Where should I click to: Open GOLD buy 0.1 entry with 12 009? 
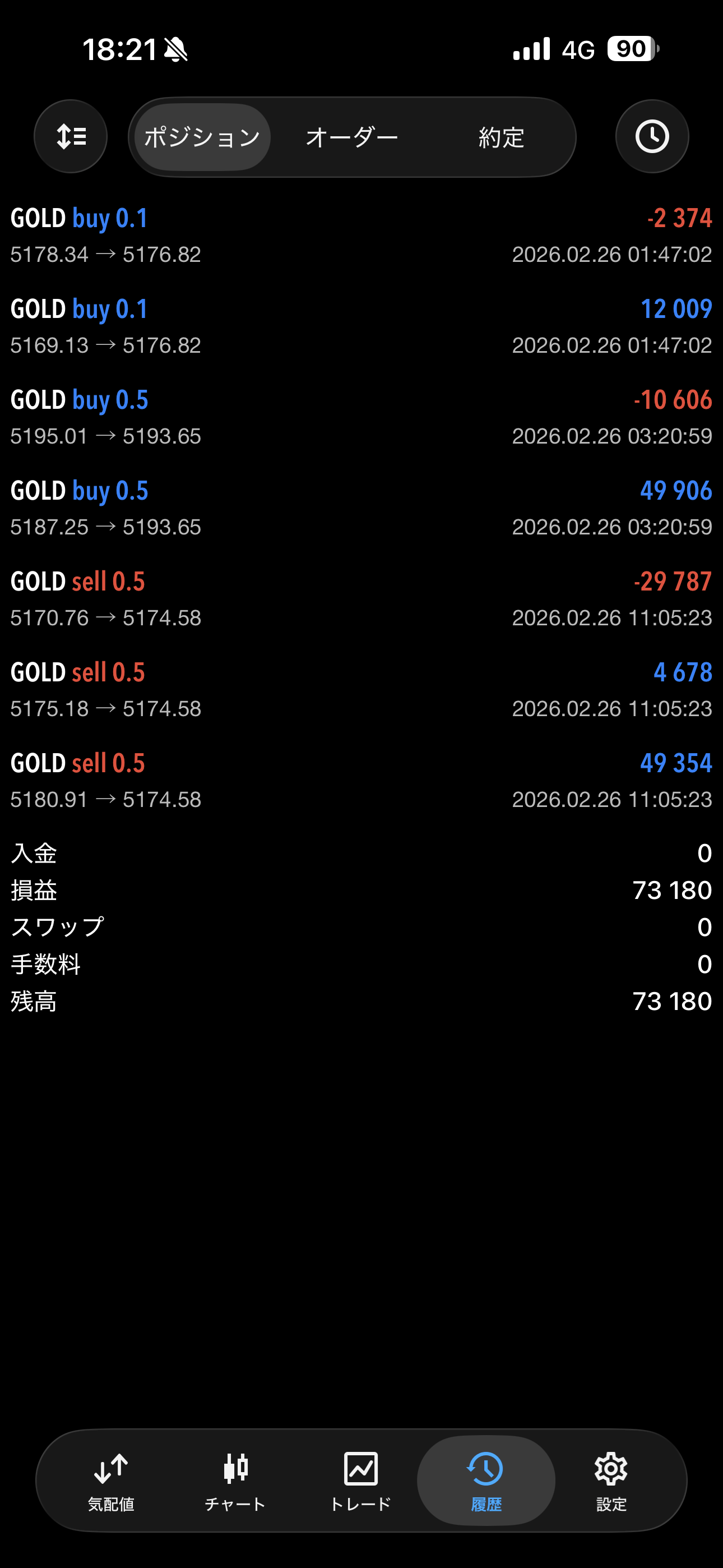[361, 326]
